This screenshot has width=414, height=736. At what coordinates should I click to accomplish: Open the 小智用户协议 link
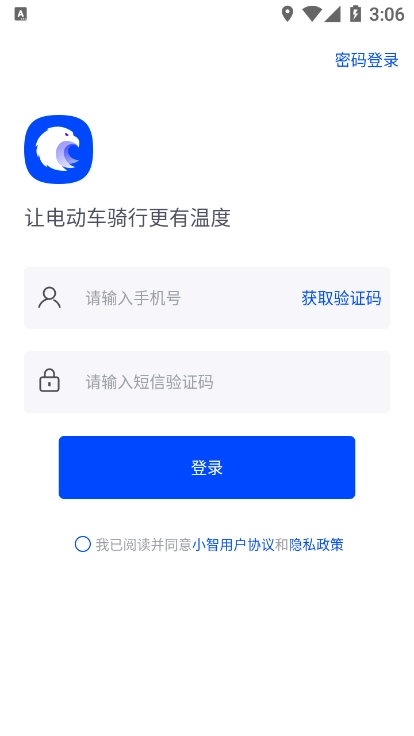[x=233, y=545]
